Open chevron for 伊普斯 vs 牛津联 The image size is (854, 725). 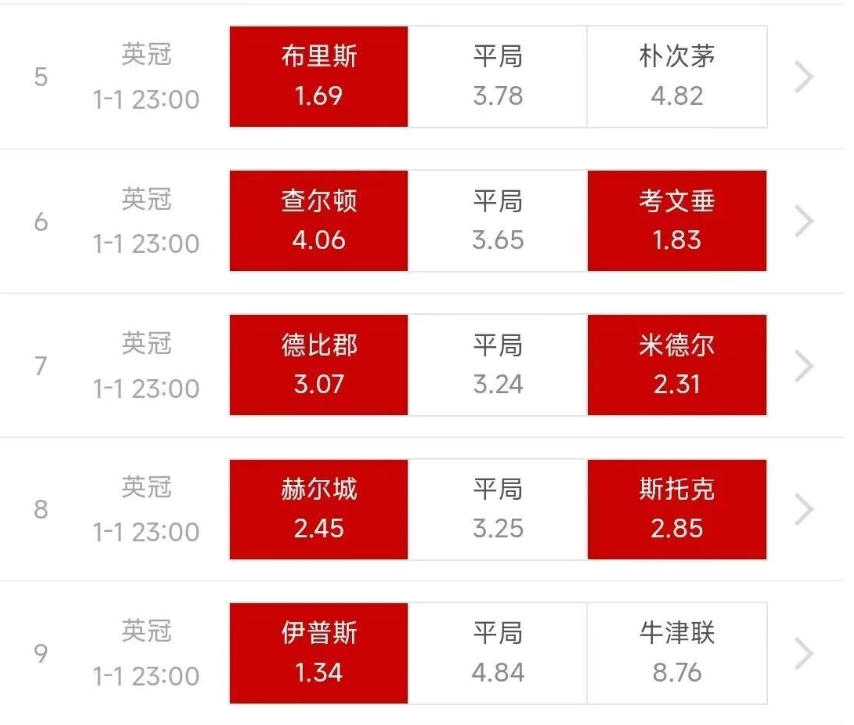pos(805,653)
